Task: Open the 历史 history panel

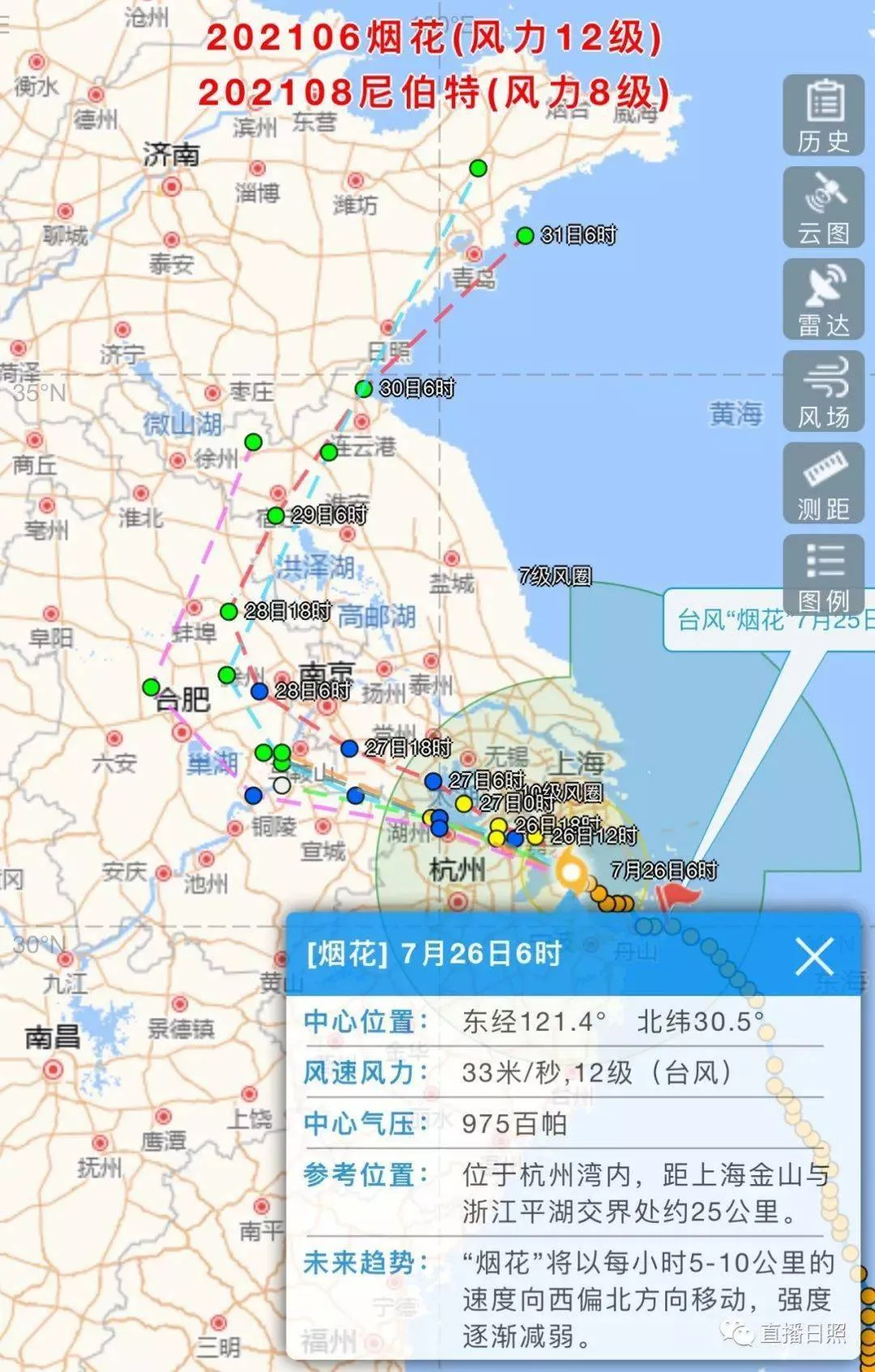Action: pyautogui.click(x=823, y=115)
